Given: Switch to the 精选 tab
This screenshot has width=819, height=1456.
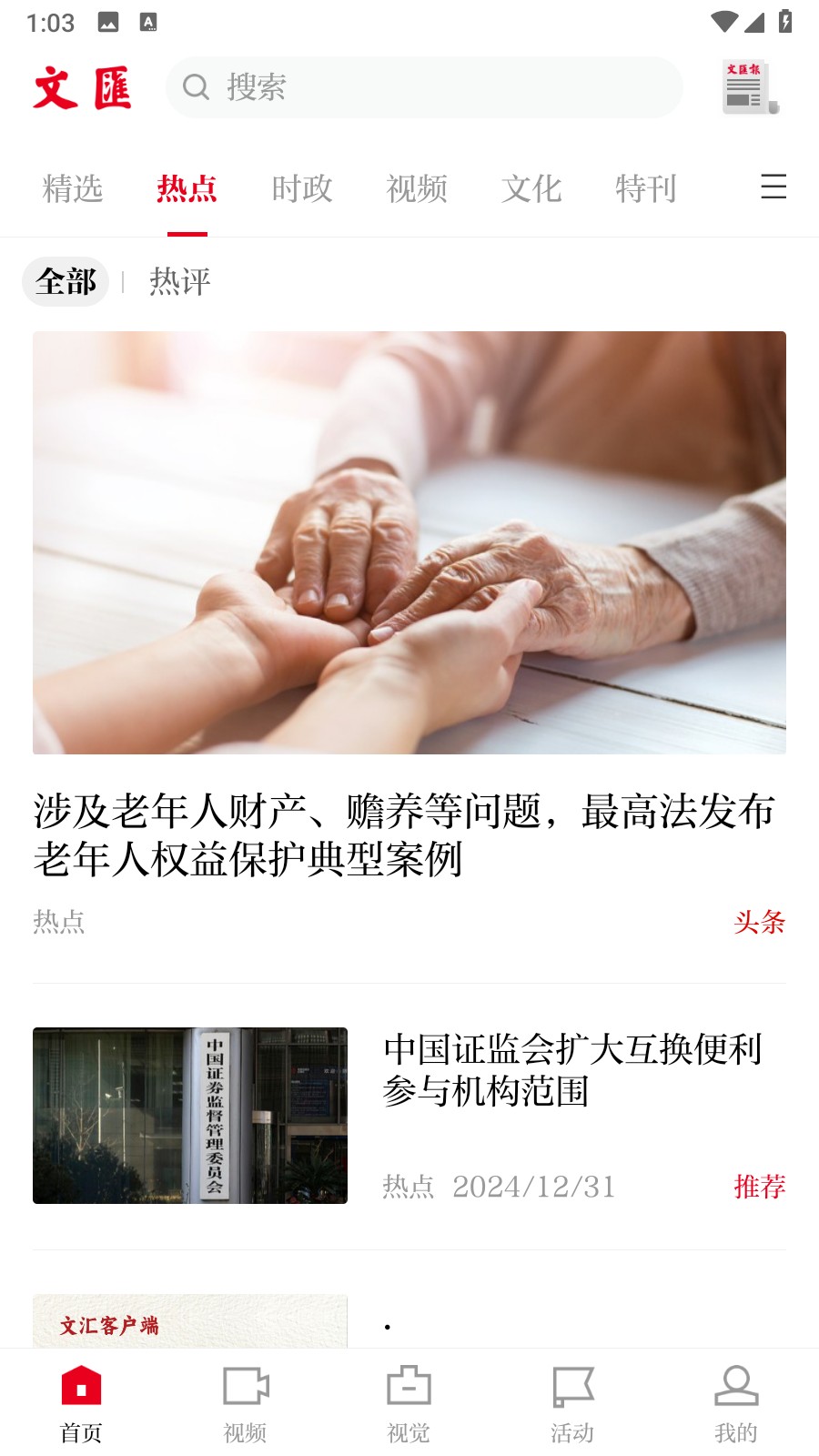Looking at the screenshot, I should 73,189.
